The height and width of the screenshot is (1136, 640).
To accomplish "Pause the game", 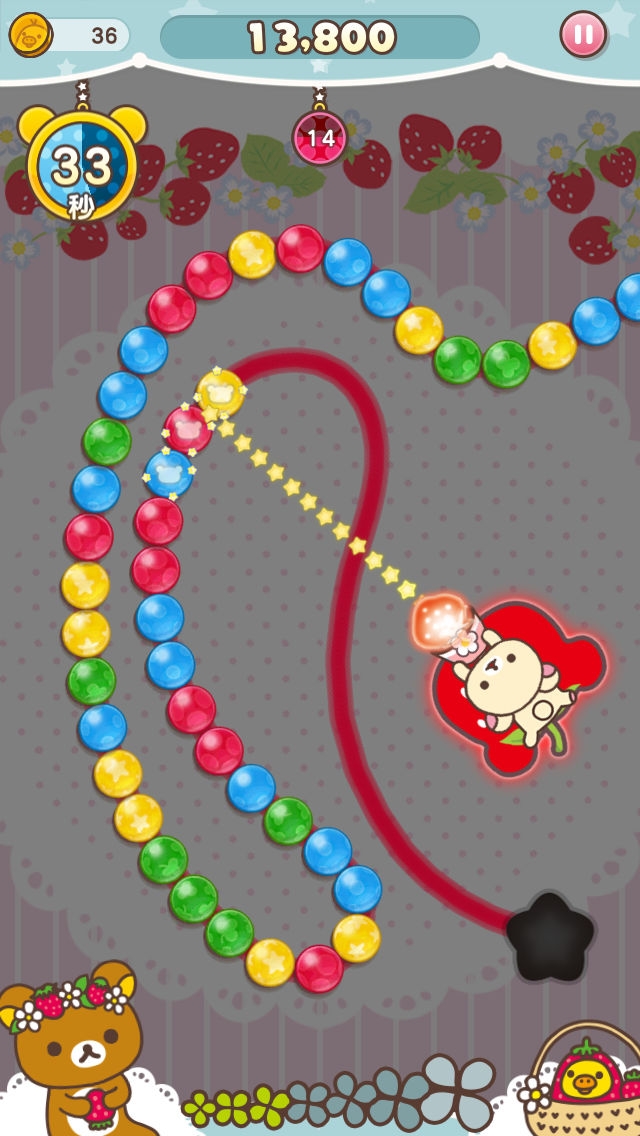I will 582,35.
